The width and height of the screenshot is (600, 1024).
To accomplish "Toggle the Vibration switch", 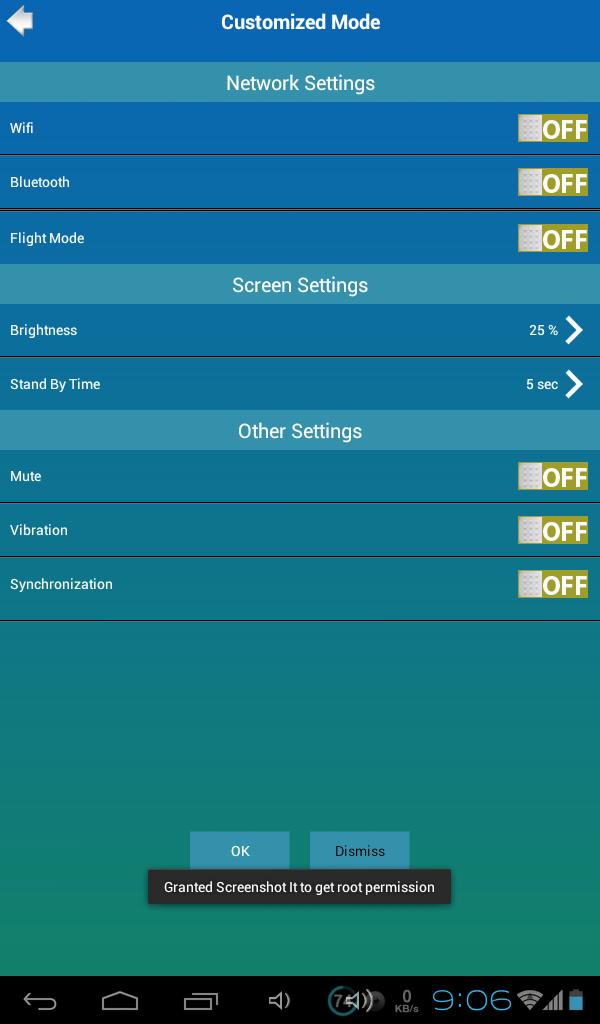I will coord(553,531).
